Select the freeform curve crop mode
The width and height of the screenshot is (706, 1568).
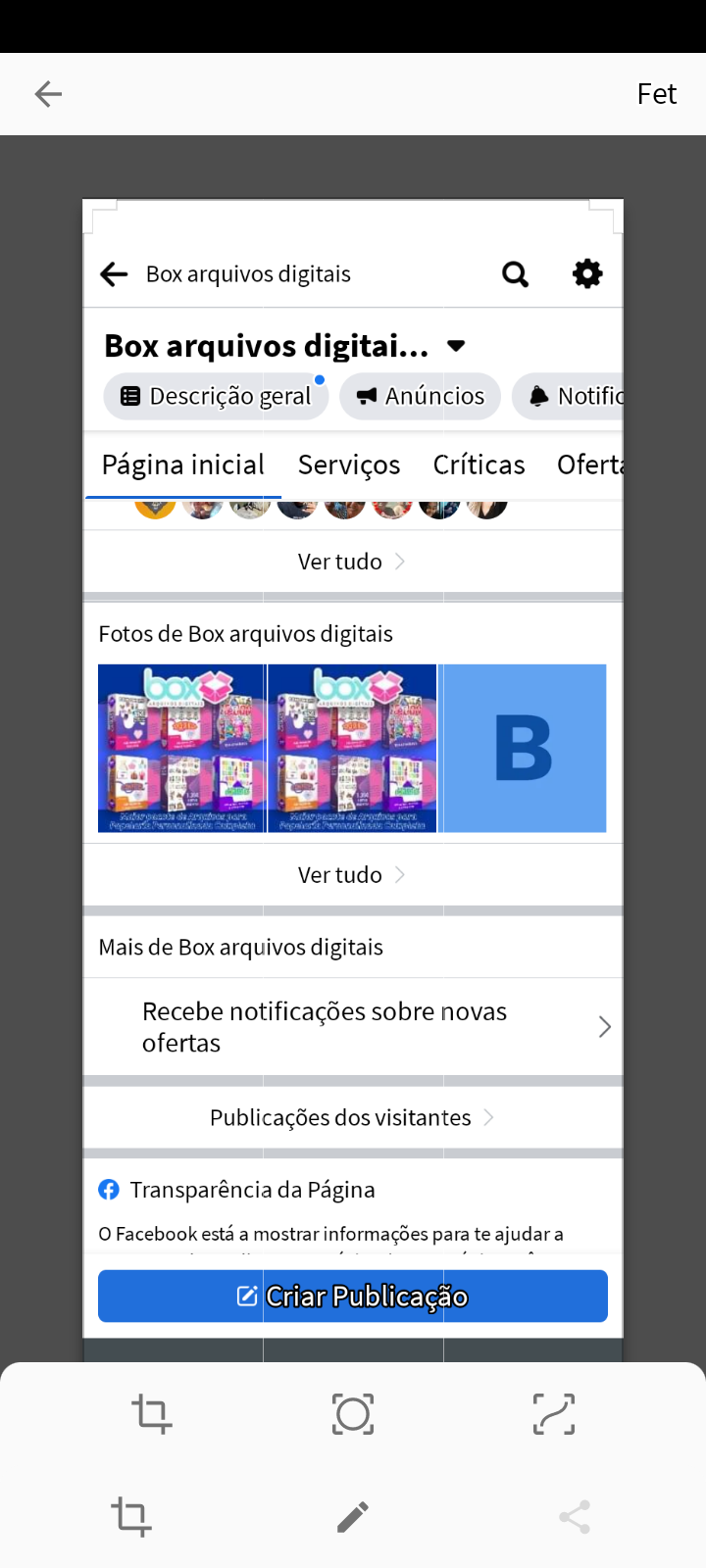coord(554,1414)
